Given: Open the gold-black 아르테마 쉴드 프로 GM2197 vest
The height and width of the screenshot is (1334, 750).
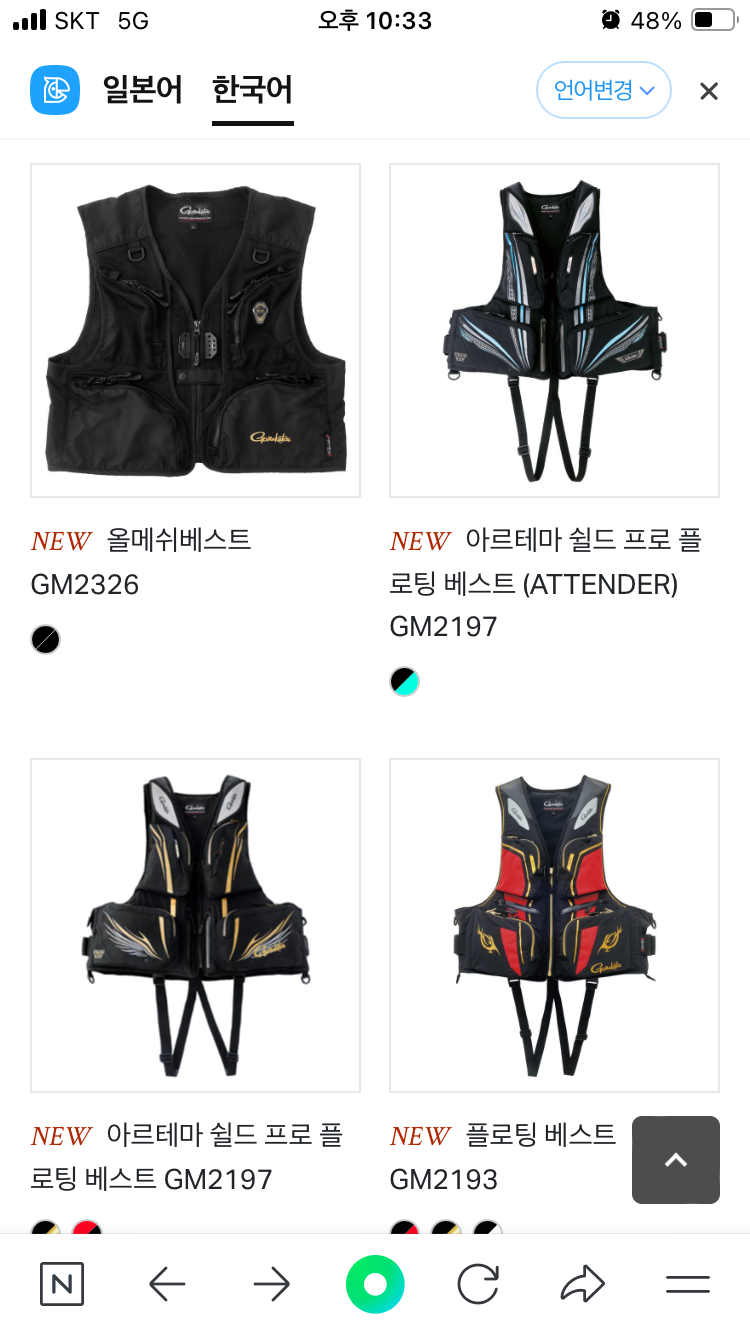Looking at the screenshot, I should point(195,925).
